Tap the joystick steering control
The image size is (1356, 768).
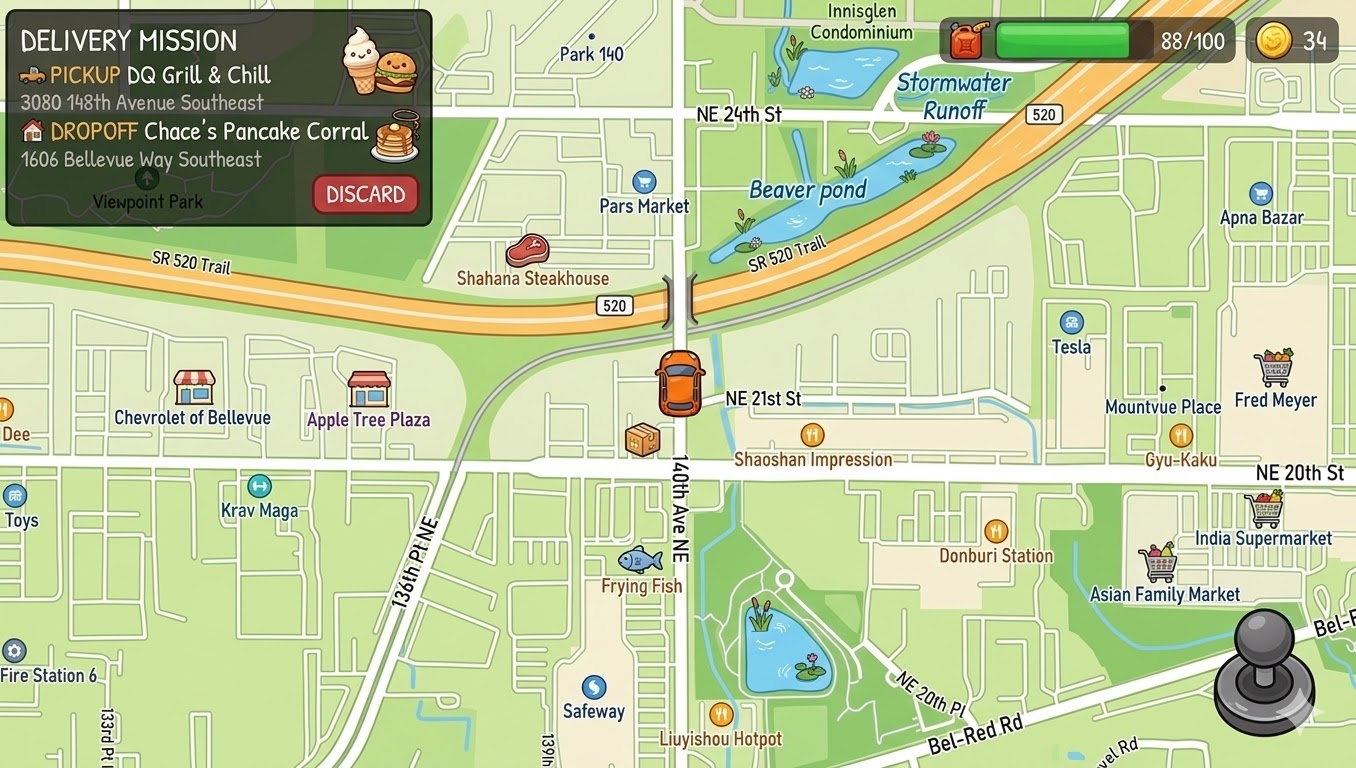click(x=1263, y=670)
